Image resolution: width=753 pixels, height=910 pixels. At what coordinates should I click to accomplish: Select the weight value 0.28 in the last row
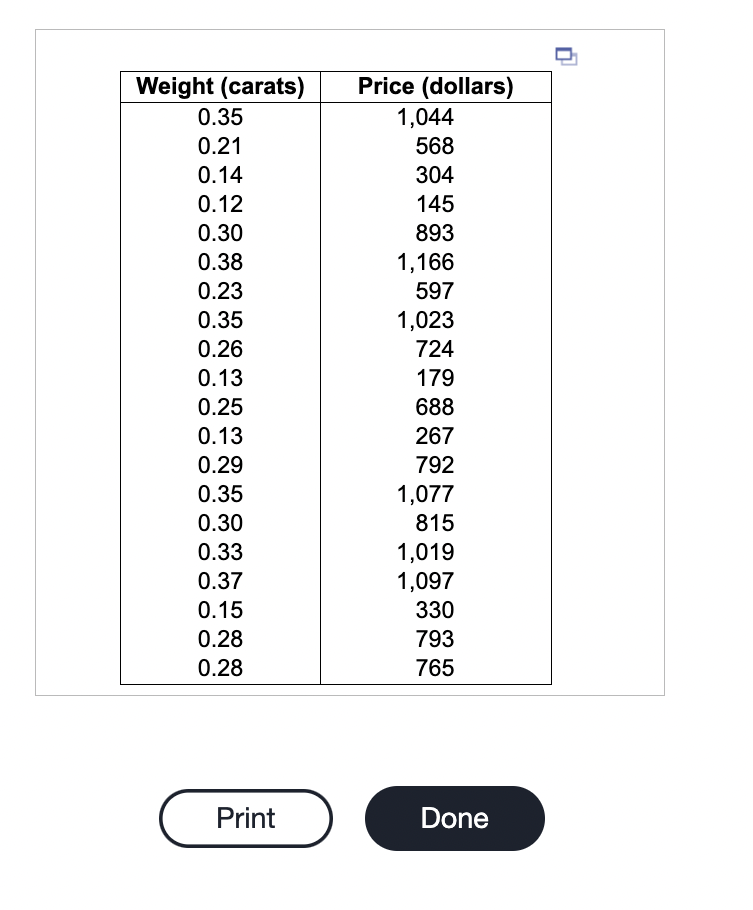(218, 668)
